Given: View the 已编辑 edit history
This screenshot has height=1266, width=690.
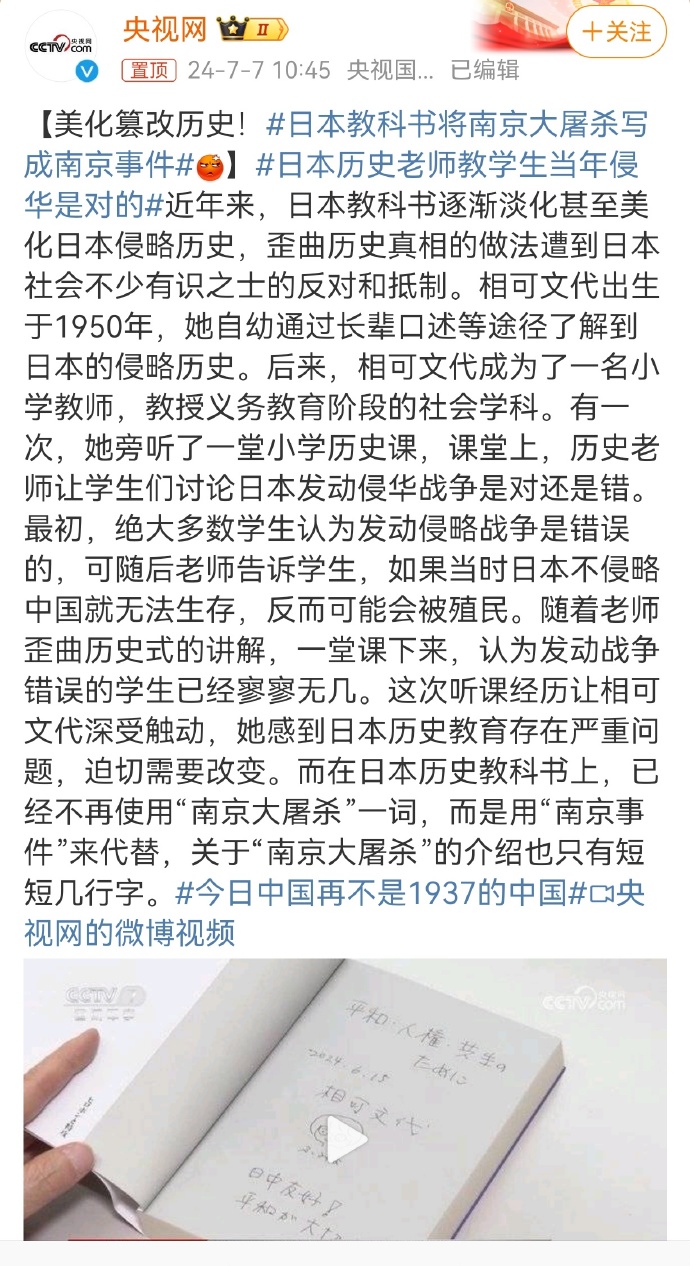Looking at the screenshot, I should coord(484,70).
